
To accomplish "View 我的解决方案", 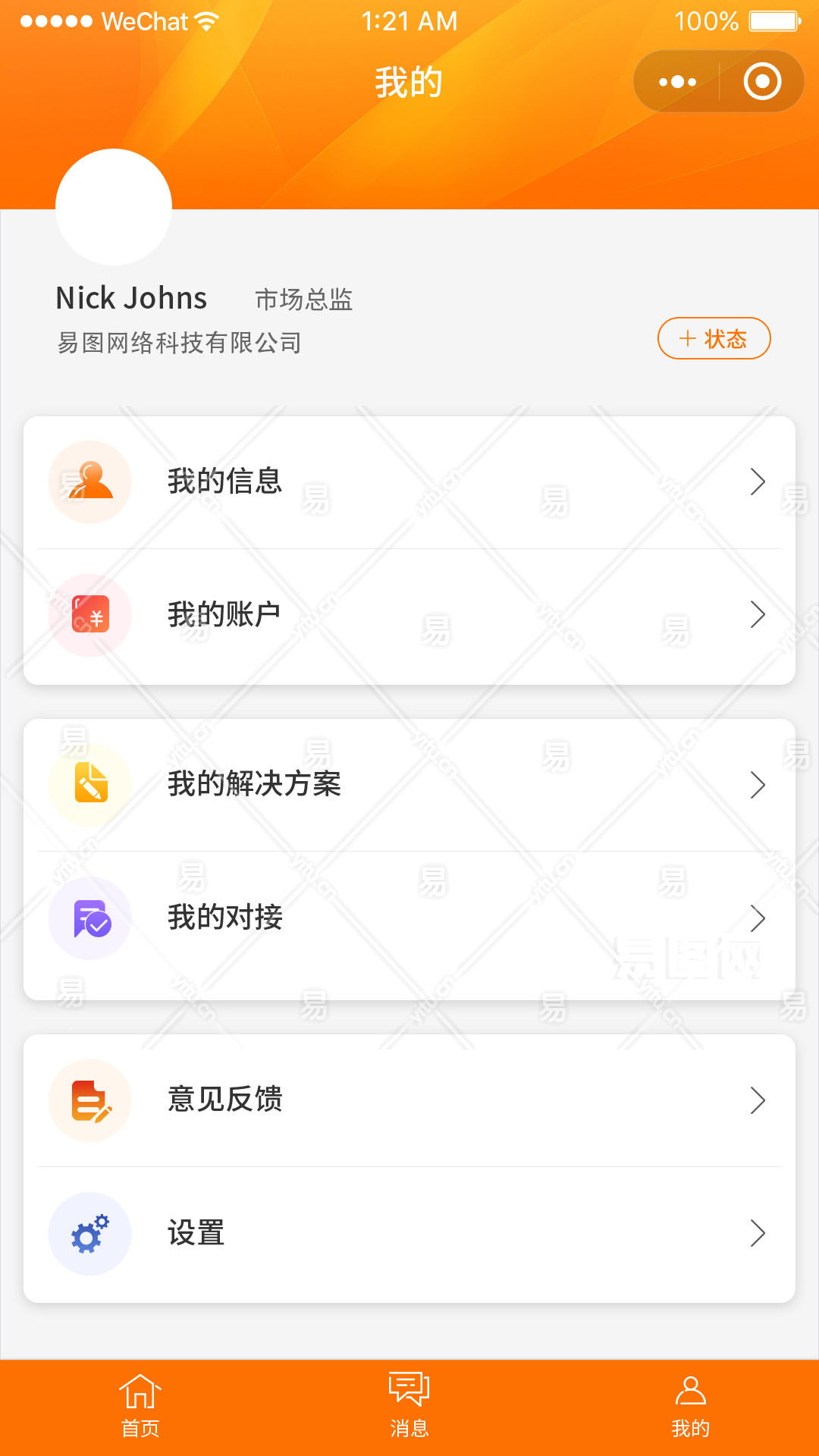I will pos(409,785).
